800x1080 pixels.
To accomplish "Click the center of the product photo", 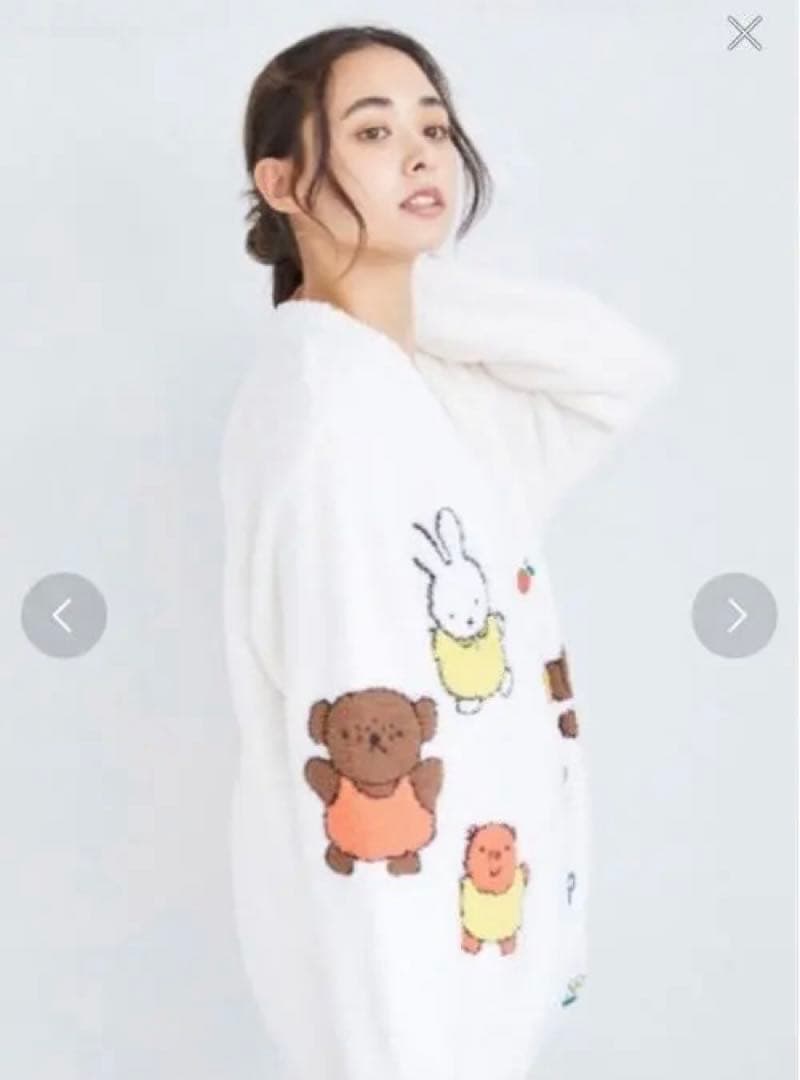I will (400, 540).
